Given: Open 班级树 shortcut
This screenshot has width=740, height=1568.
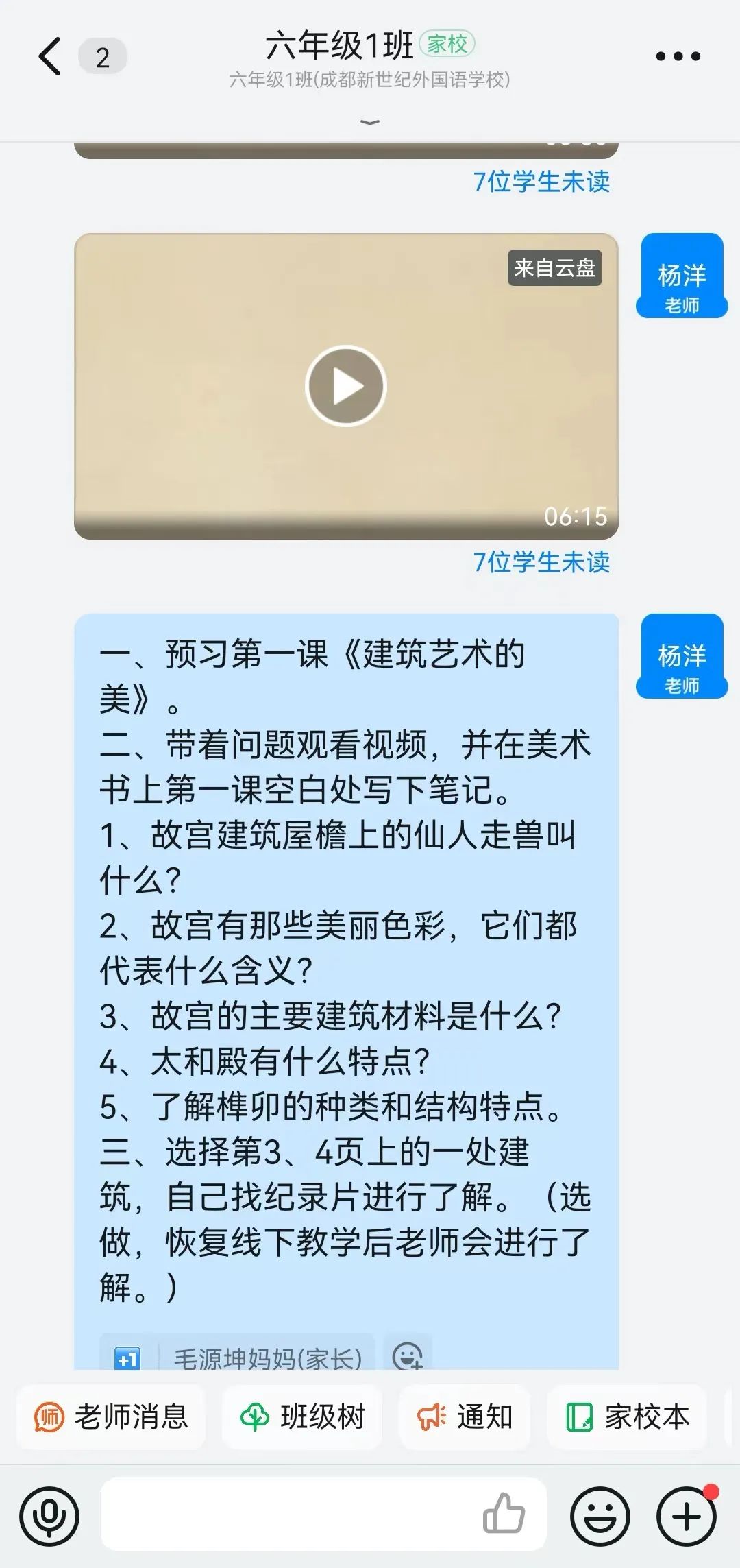Looking at the screenshot, I should [x=303, y=1416].
